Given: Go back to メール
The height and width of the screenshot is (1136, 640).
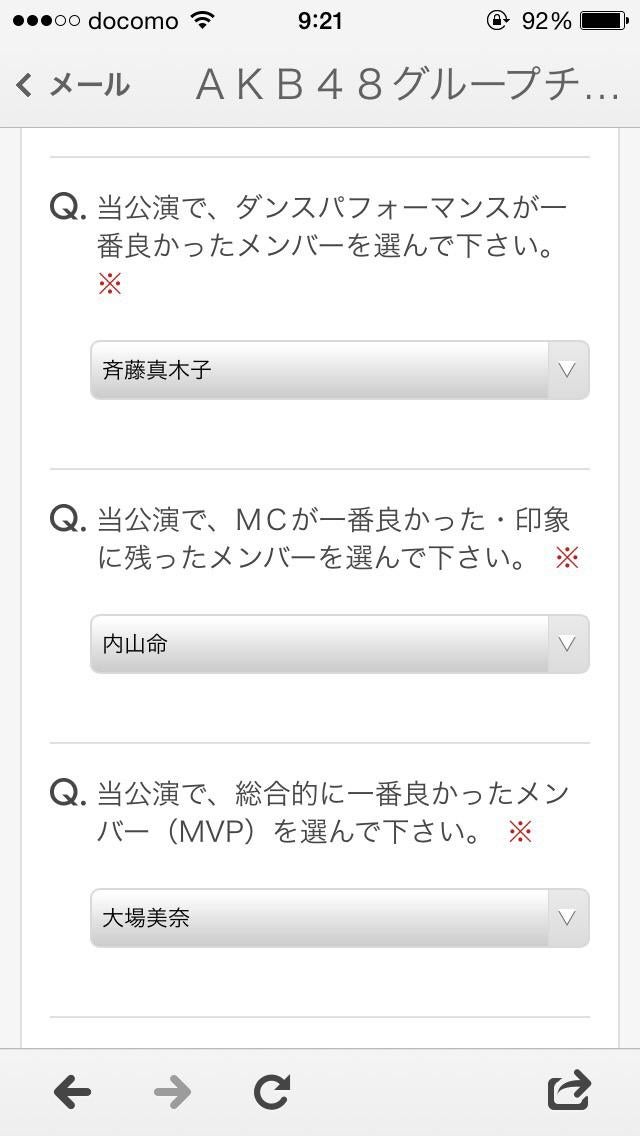Looking at the screenshot, I should pos(72,86).
